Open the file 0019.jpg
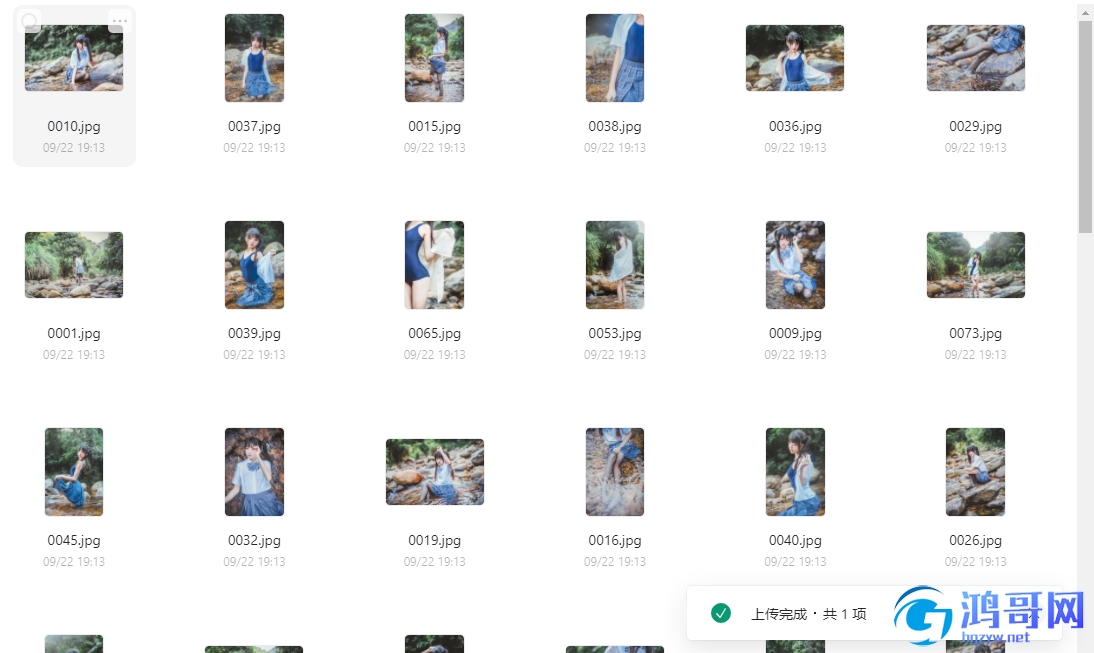The width and height of the screenshot is (1094, 653). tap(434, 472)
